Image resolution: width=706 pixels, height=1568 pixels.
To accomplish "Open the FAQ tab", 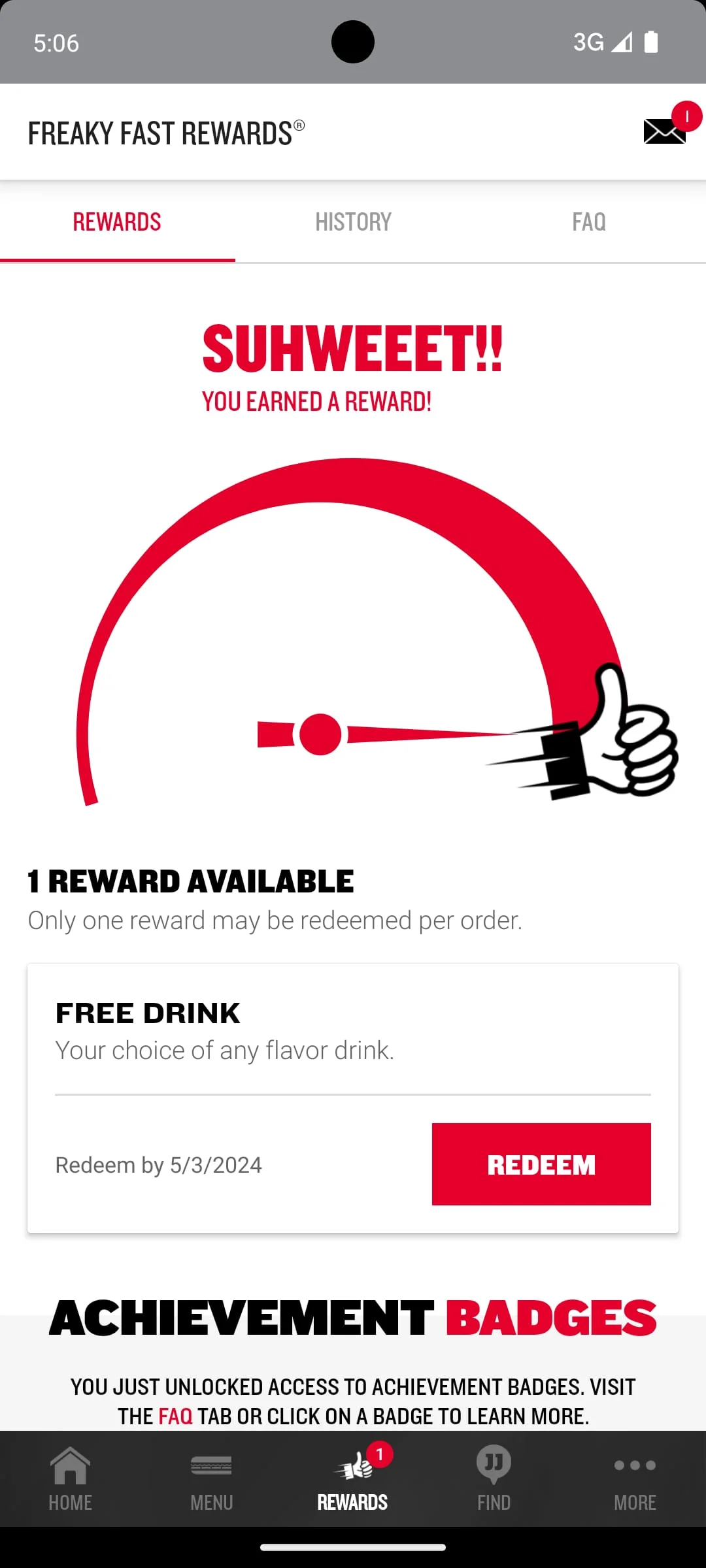I will 588,221.
